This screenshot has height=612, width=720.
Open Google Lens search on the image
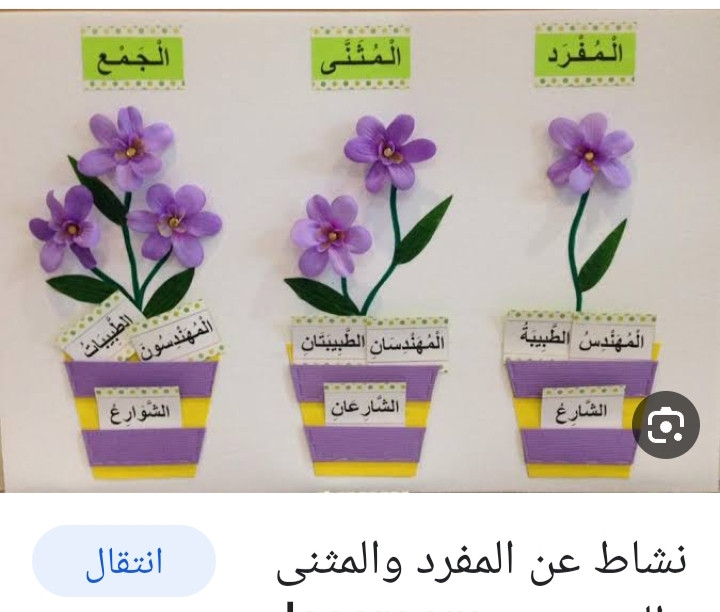click(666, 425)
